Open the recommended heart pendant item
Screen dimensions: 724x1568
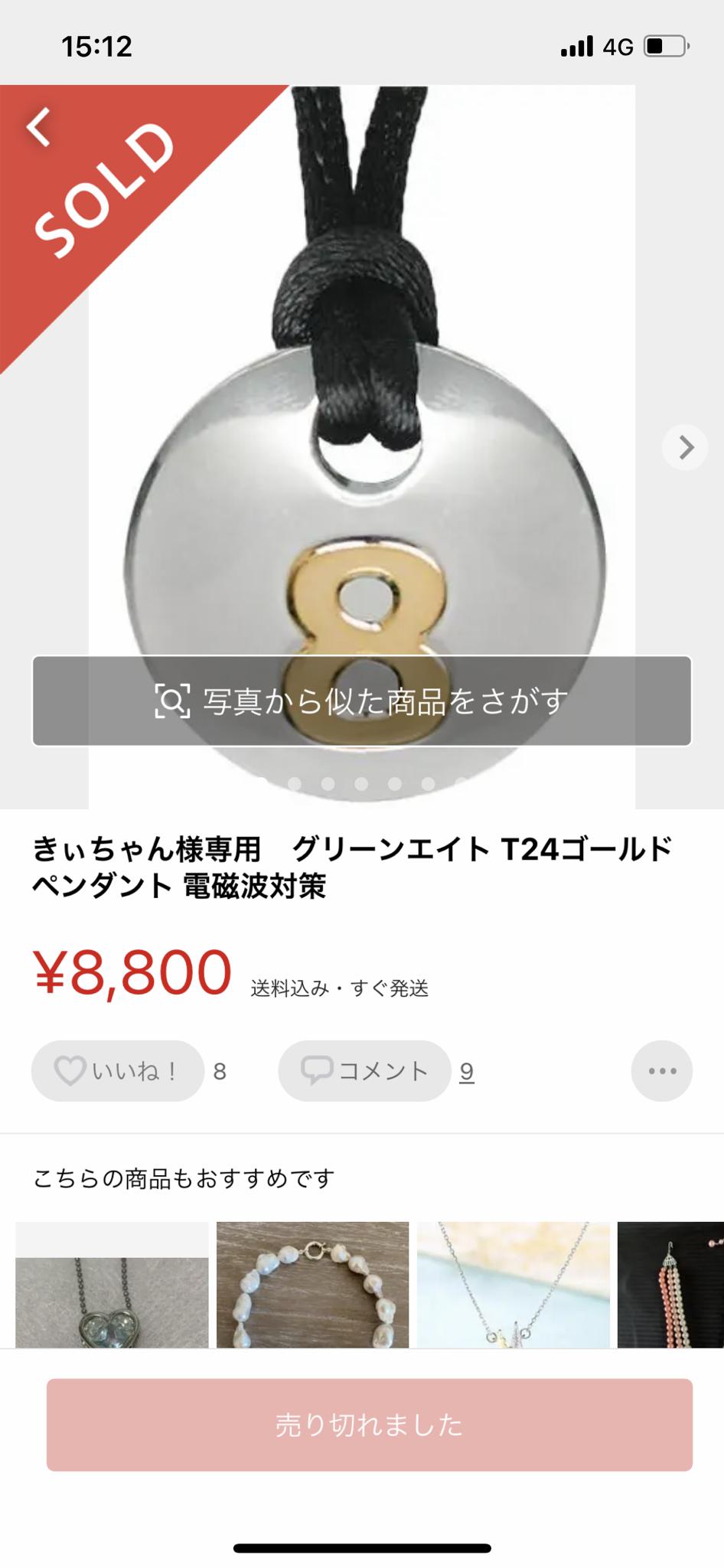pyautogui.click(x=112, y=1284)
